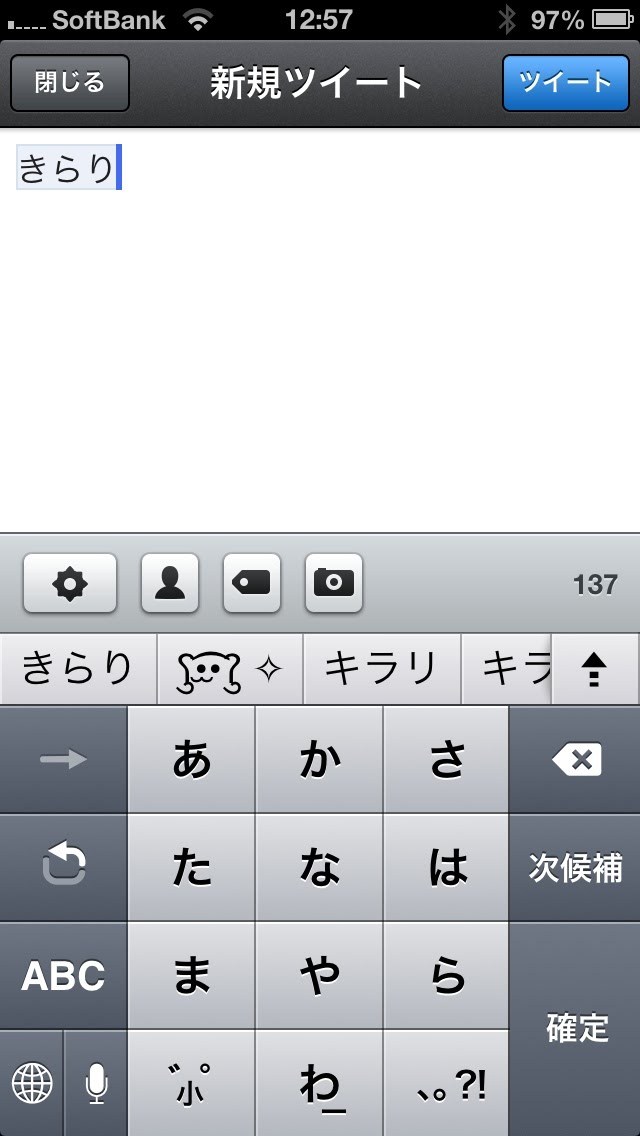Focus the tweet text field
Viewport: 640px width, 1136px height.
coord(320,330)
